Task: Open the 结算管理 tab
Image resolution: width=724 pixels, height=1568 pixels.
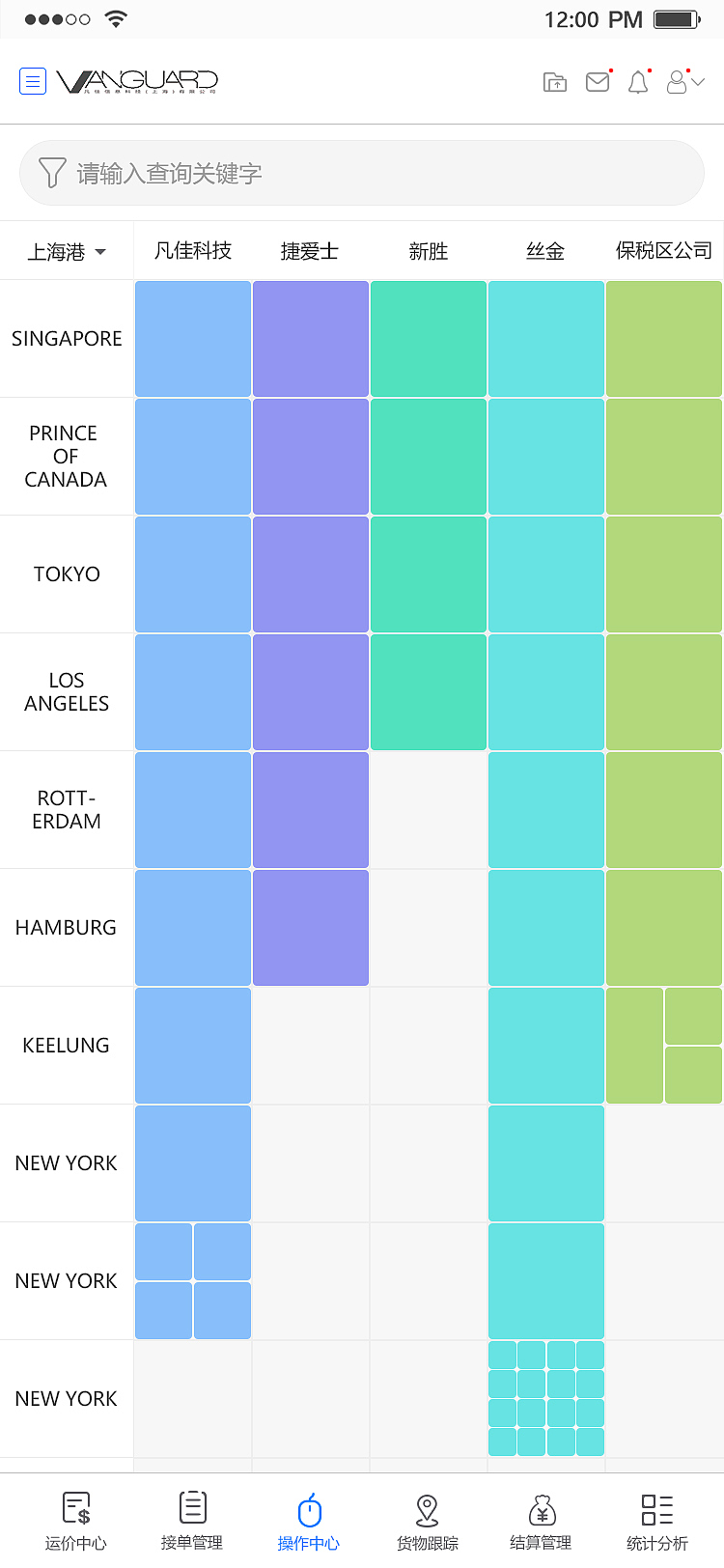Action: 542,1521
